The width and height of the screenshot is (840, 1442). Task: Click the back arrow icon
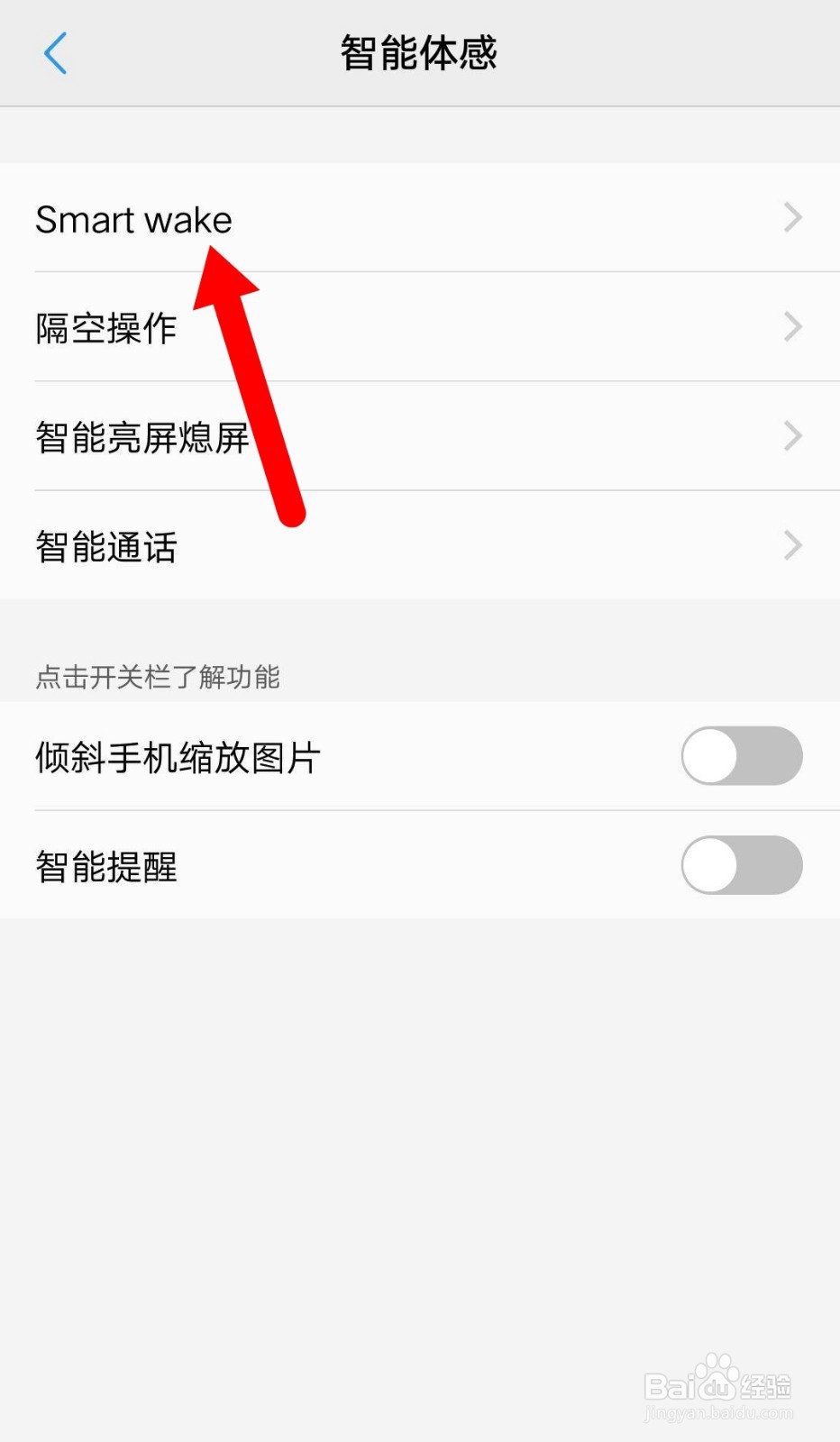(x=56, y=52)
